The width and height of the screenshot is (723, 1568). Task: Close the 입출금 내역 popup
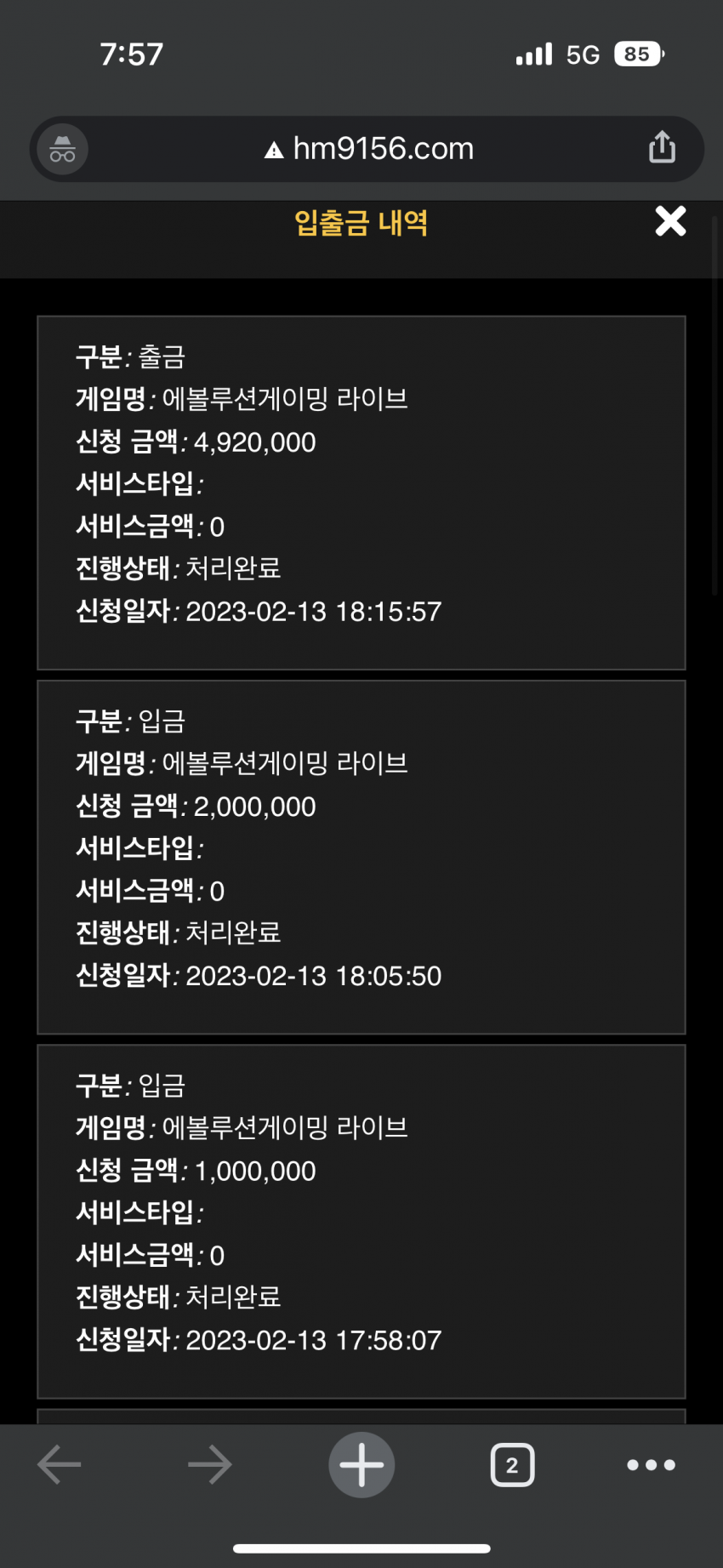click(x=670, y=221)
